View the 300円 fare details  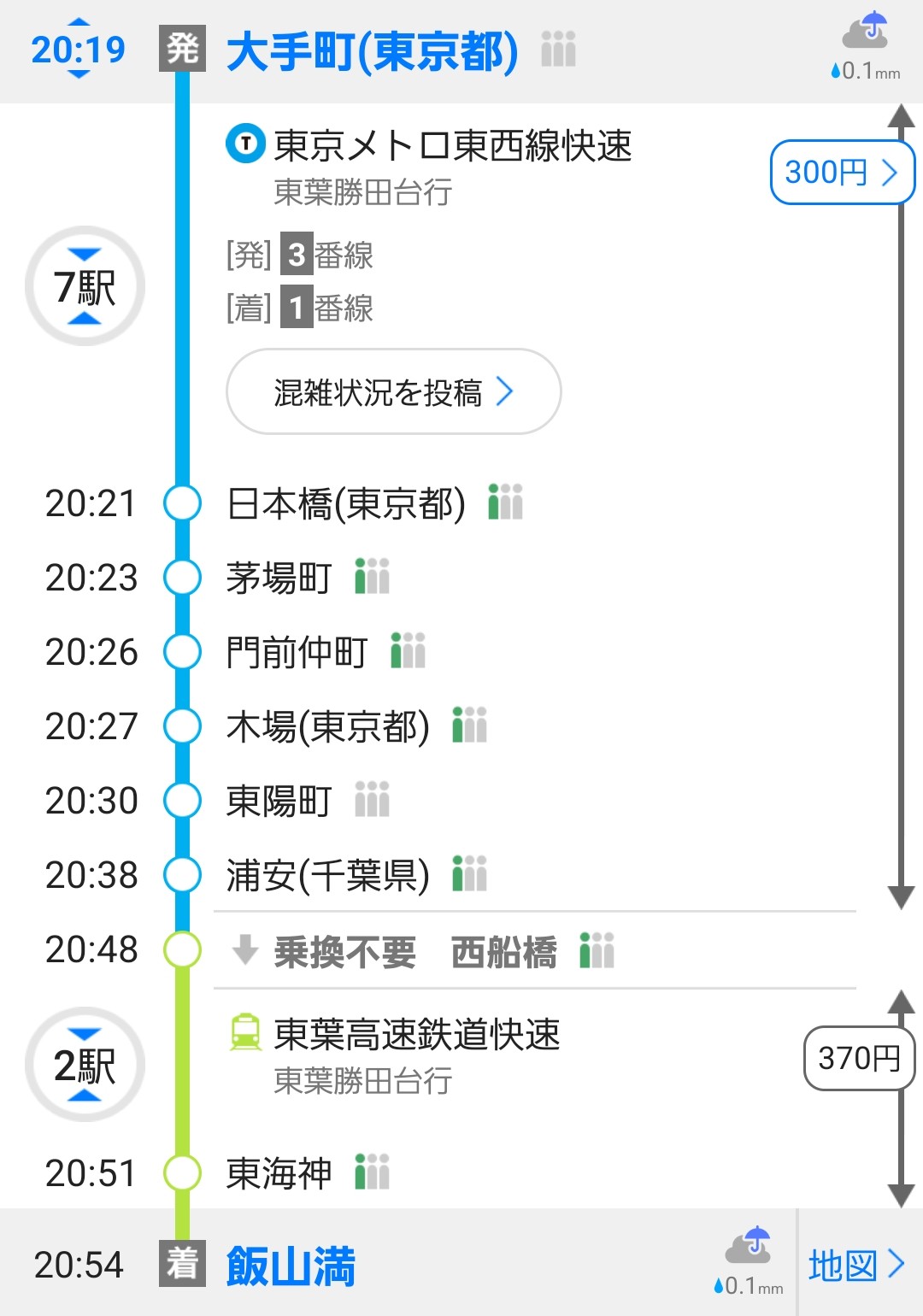(x=841, y=173)
